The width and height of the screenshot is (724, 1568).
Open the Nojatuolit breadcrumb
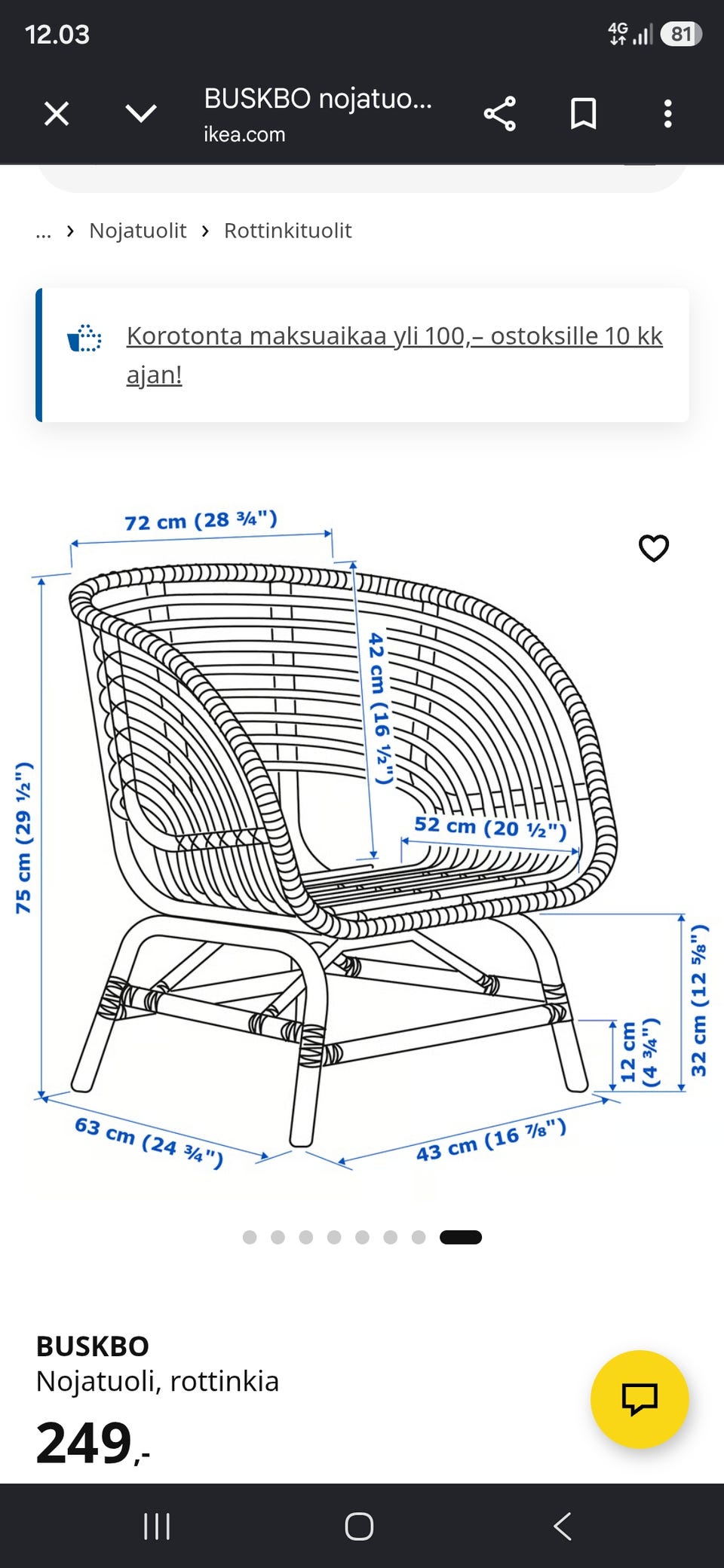[x=137, y=231]
